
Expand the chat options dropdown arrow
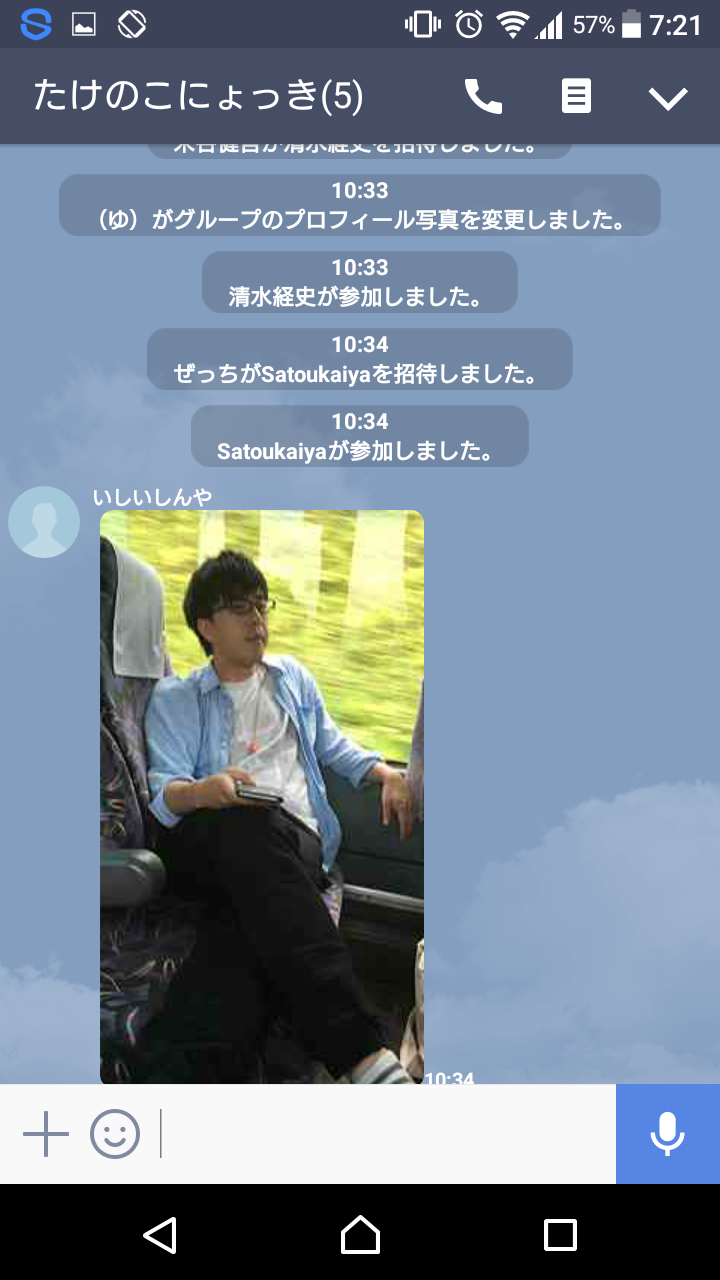(x=667, y=98)
